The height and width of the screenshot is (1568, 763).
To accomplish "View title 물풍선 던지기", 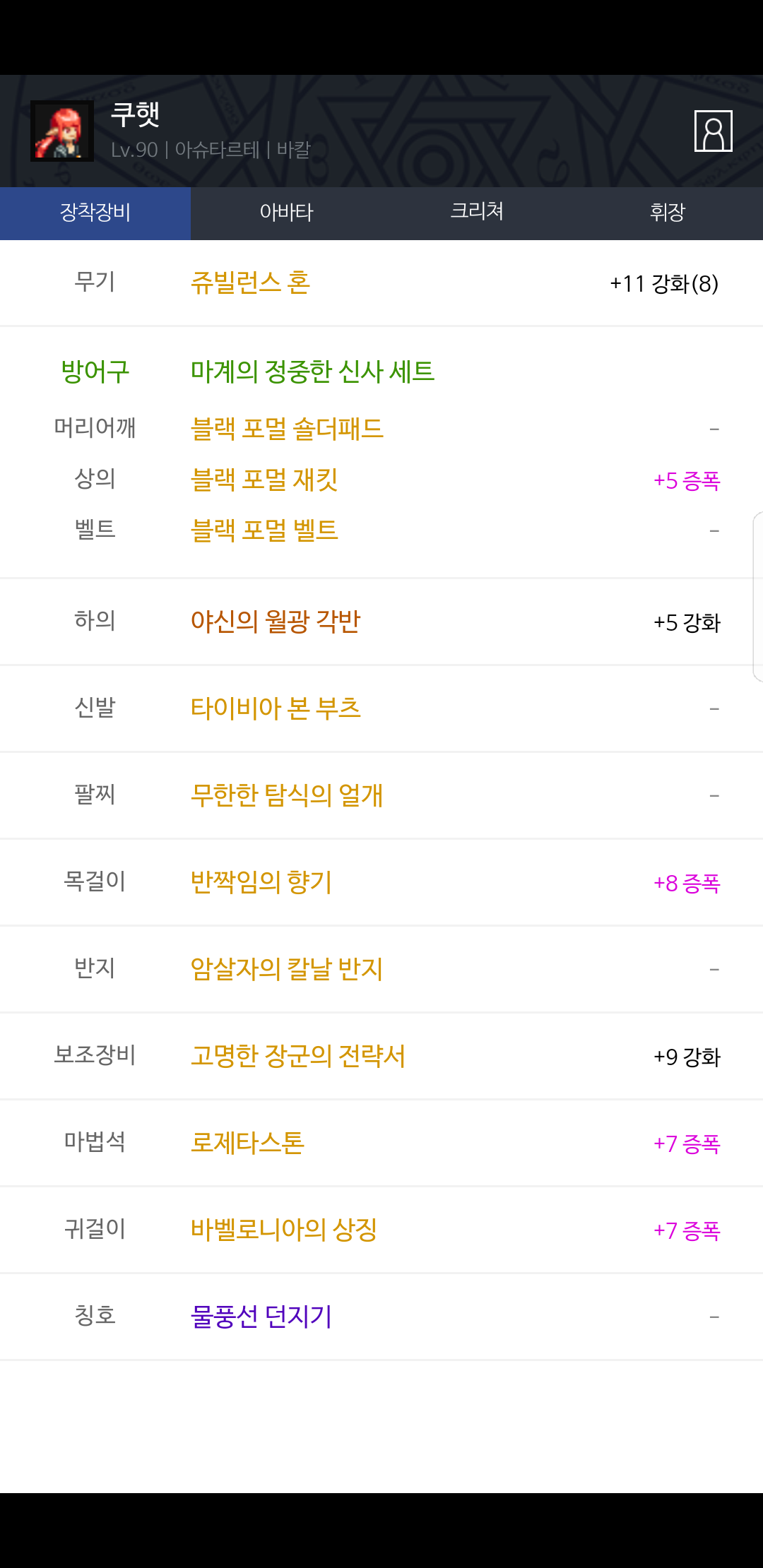I will [261, 1317].
